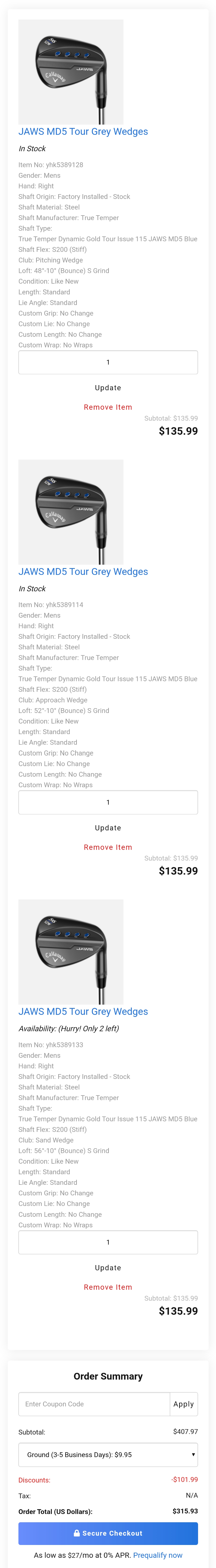Update the Sand Wedge quantity
Viewport: 216px width, 1568px height.
(x=108, y=1268)
